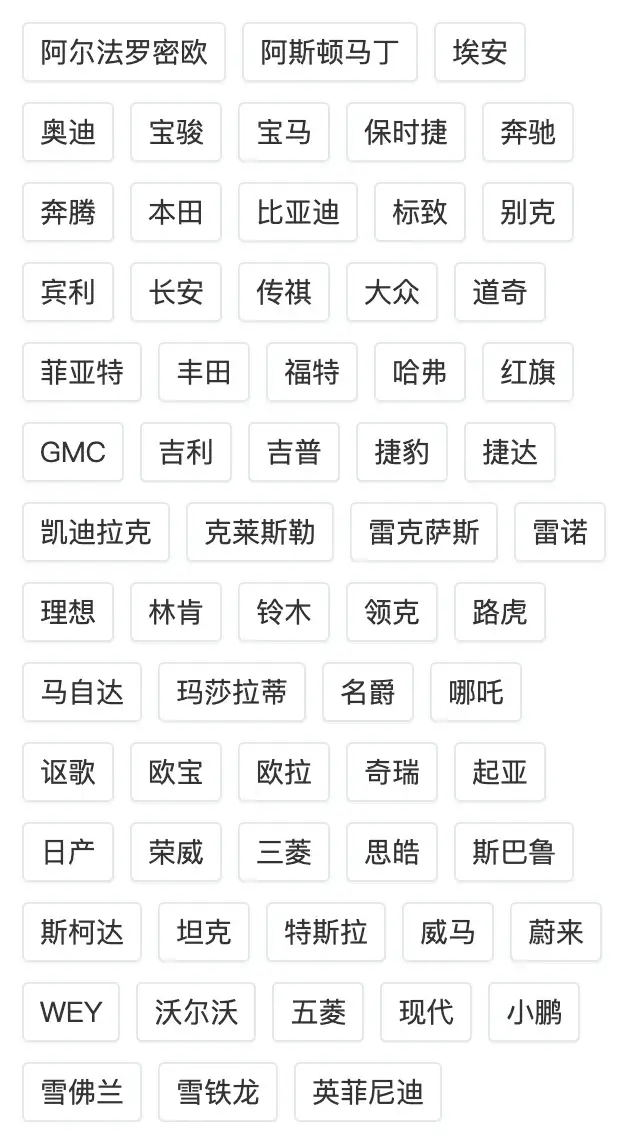Choose the 特斯拉 brand chip
The height and width of the screenshot is (1146, 628).
coord(326,932)
